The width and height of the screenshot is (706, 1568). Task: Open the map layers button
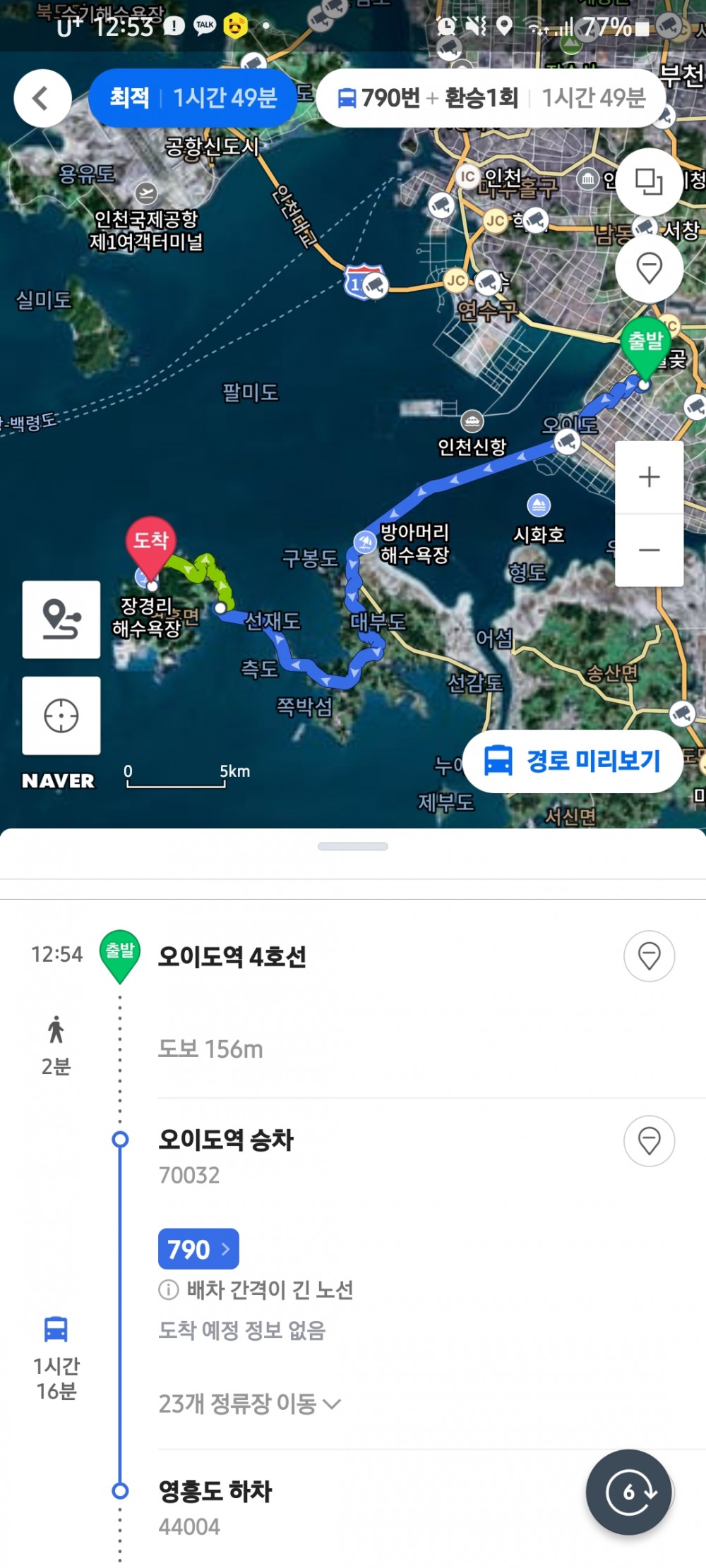tap(649, 182)
